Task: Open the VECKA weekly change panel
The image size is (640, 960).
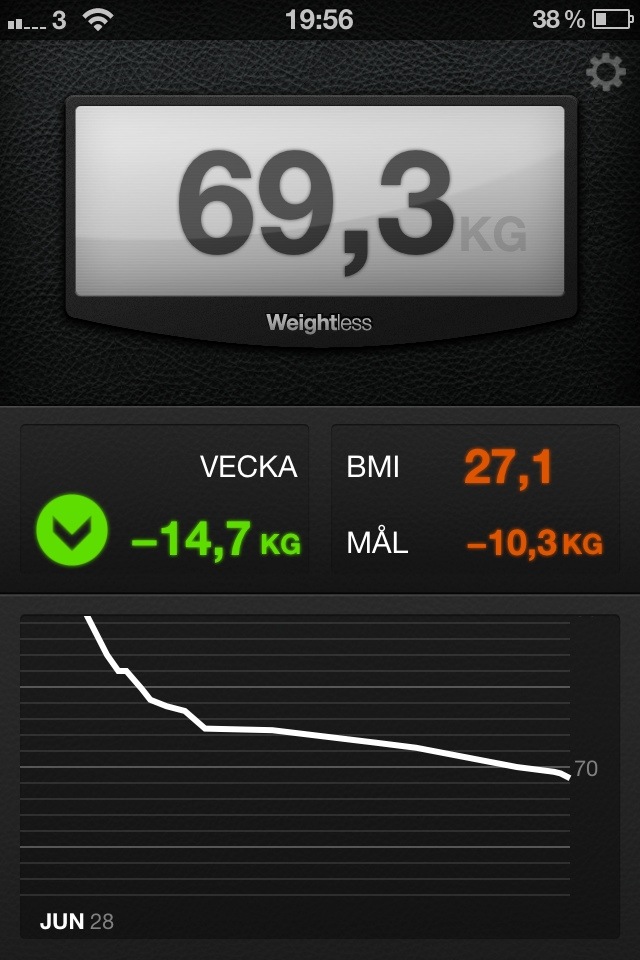Action: (x=166, y=504)
